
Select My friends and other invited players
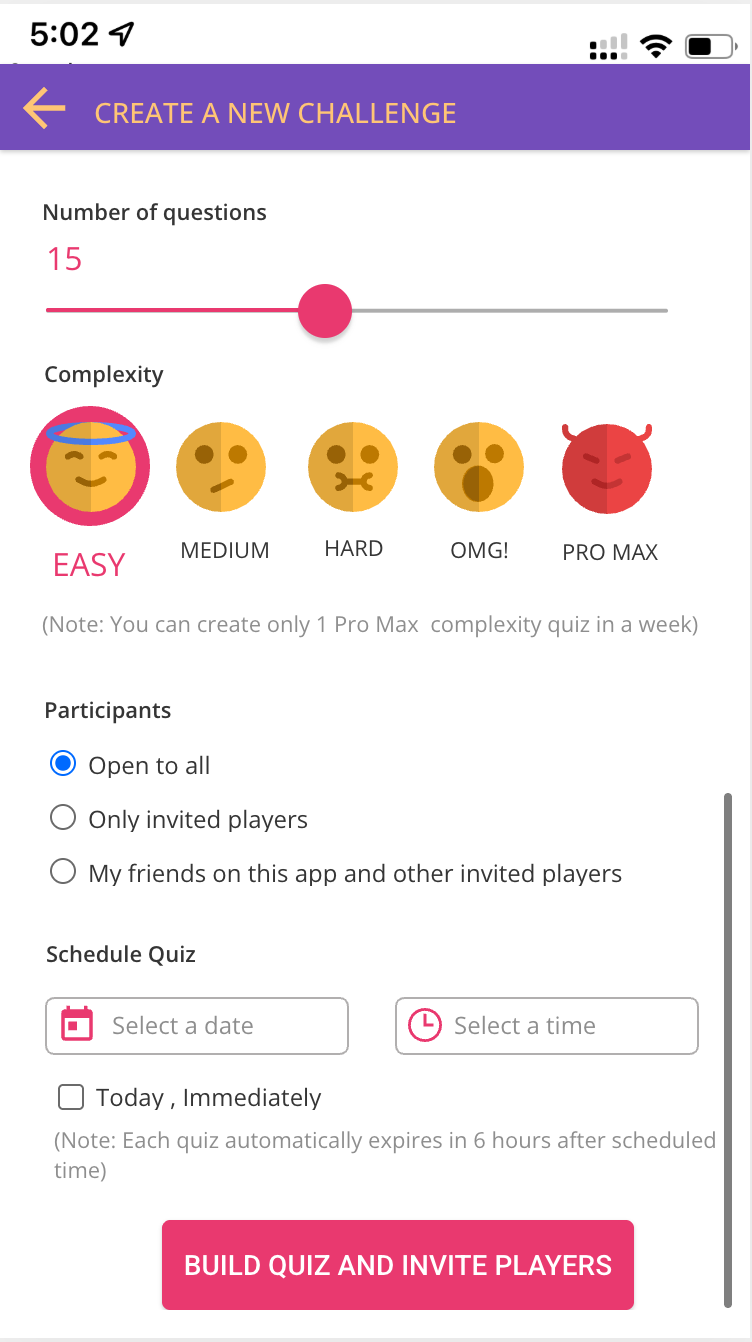[62, 871]
